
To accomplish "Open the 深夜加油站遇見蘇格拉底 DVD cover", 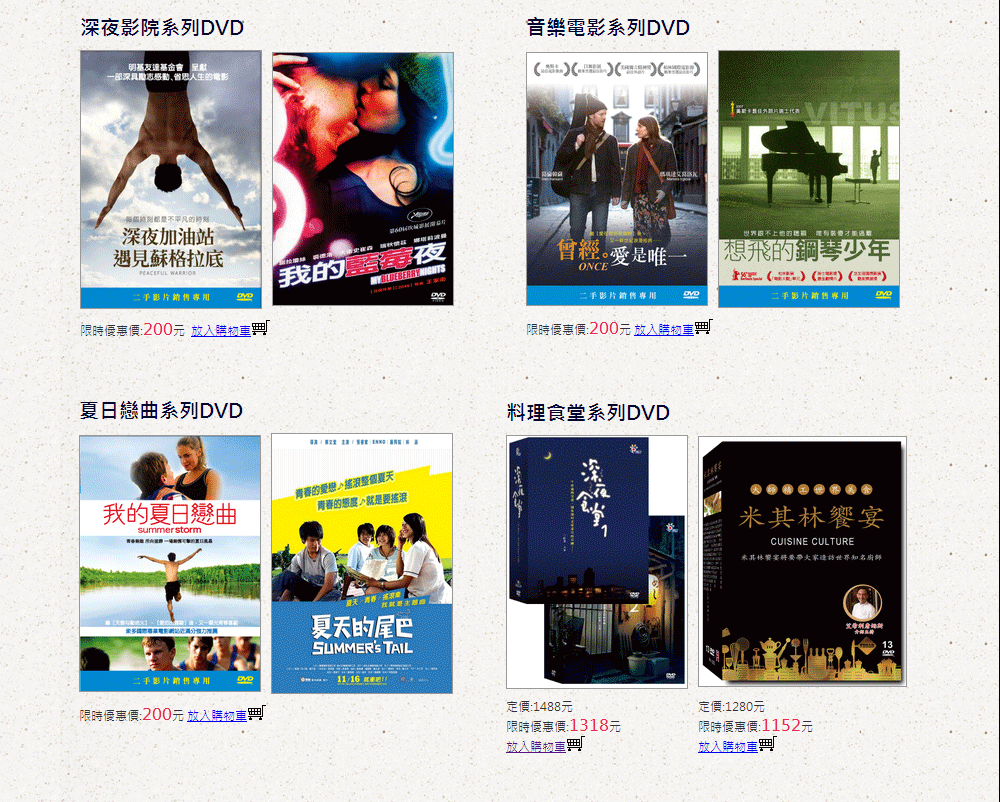I will point(171,180).
